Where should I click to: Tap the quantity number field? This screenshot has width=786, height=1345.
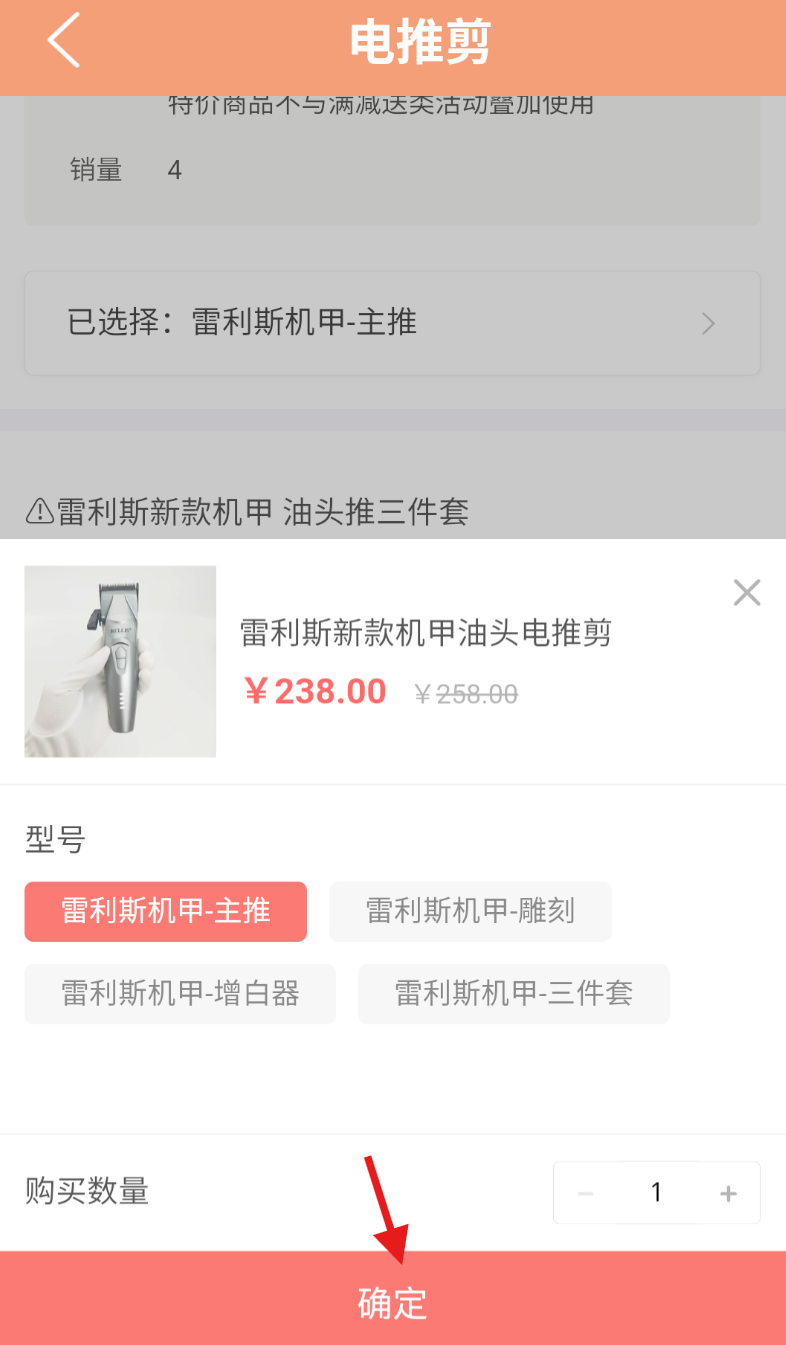(656, 1192)
